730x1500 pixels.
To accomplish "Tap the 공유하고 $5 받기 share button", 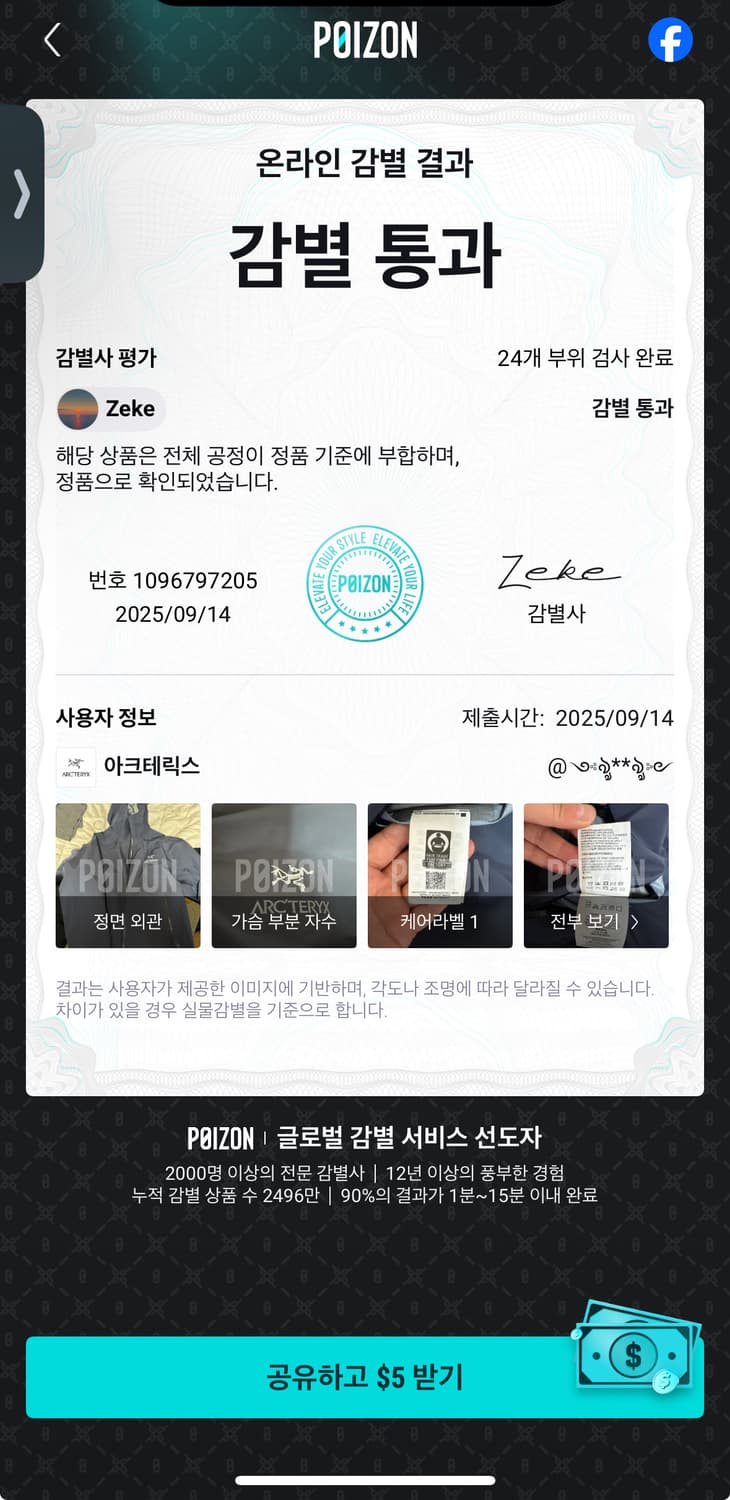I will pyautogui.click(x=365, y=1376).
